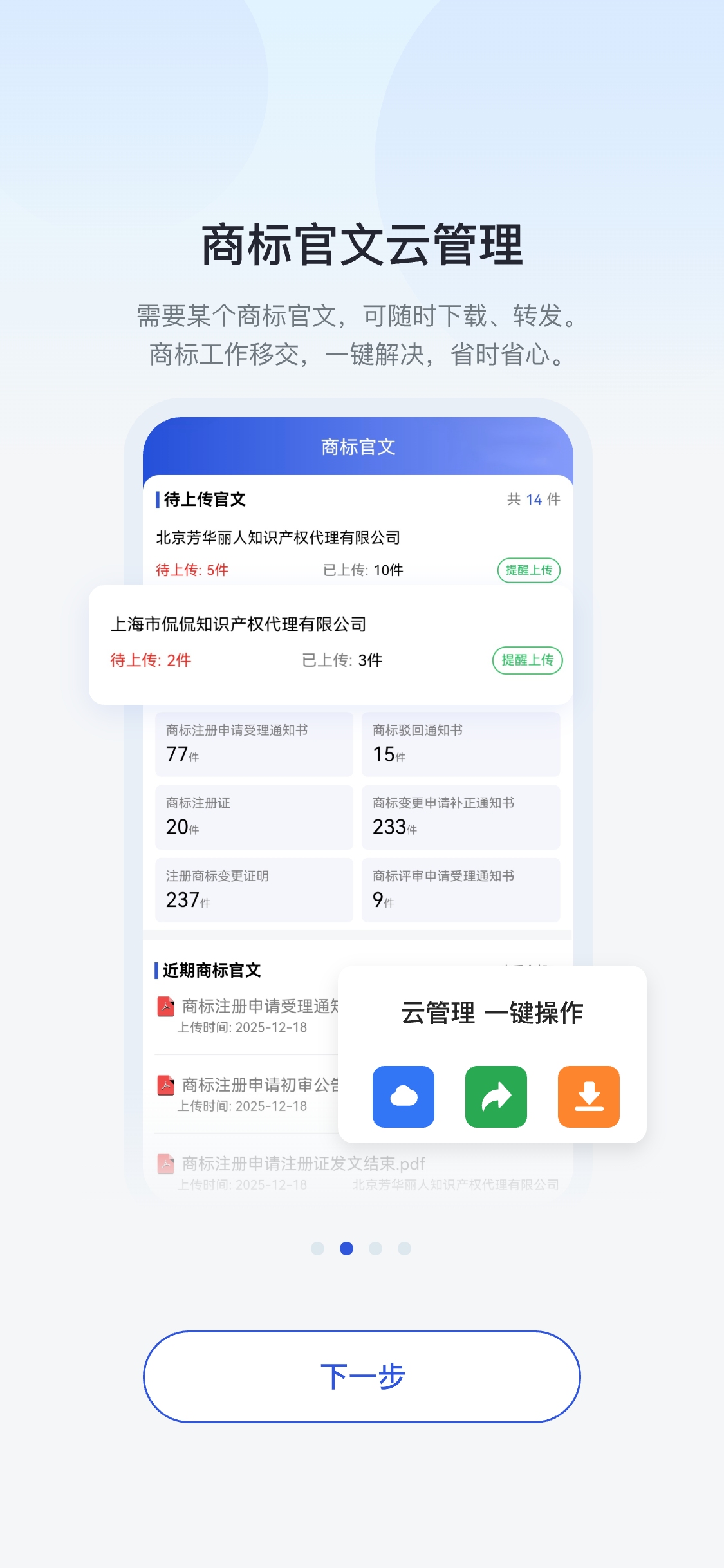Screen dimensions: 724x1568
Task: Click the 注册商标变更证明 237件 card
Action: pos(254,890)
